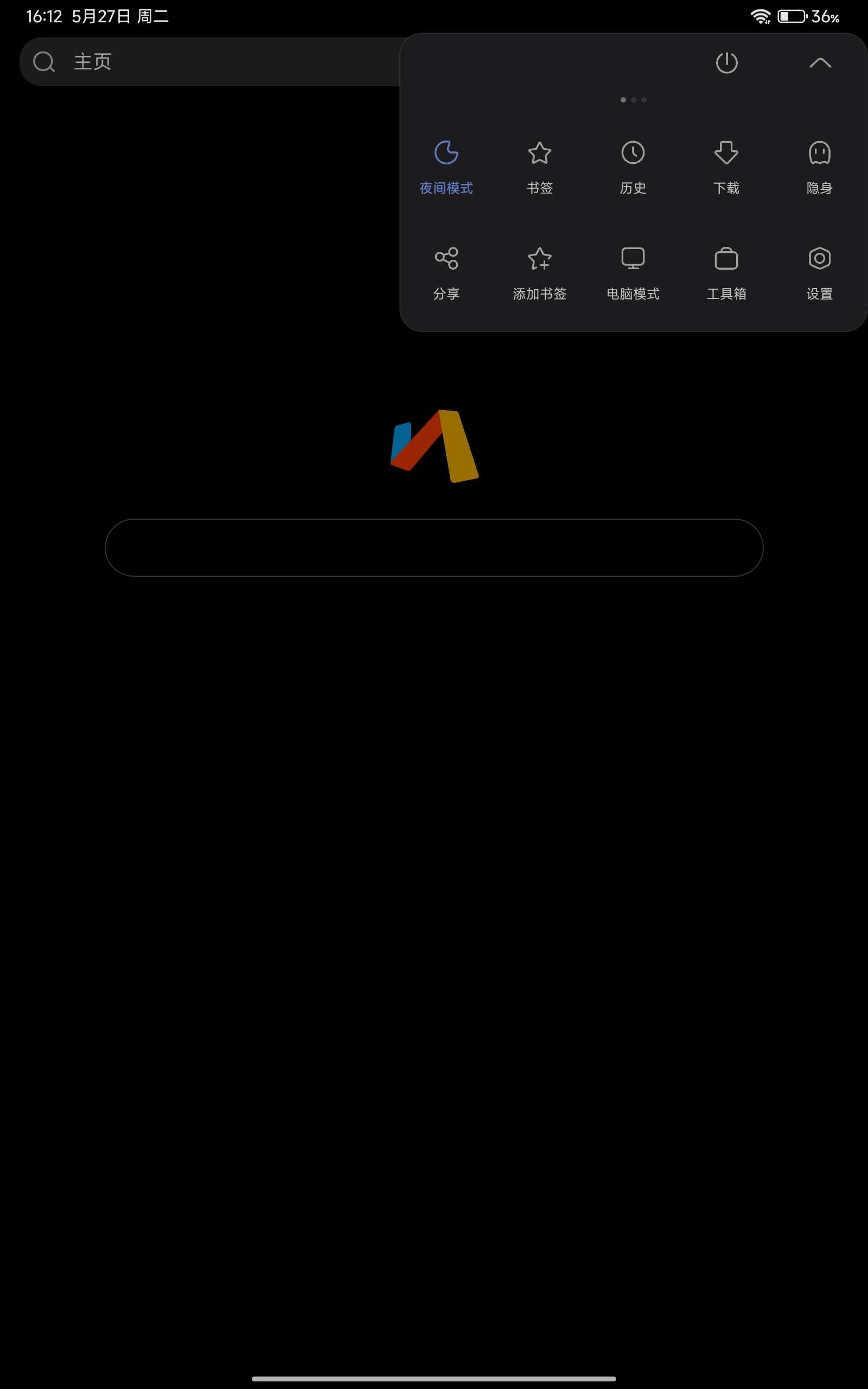Tap the central search box

[x=434, y=547]
